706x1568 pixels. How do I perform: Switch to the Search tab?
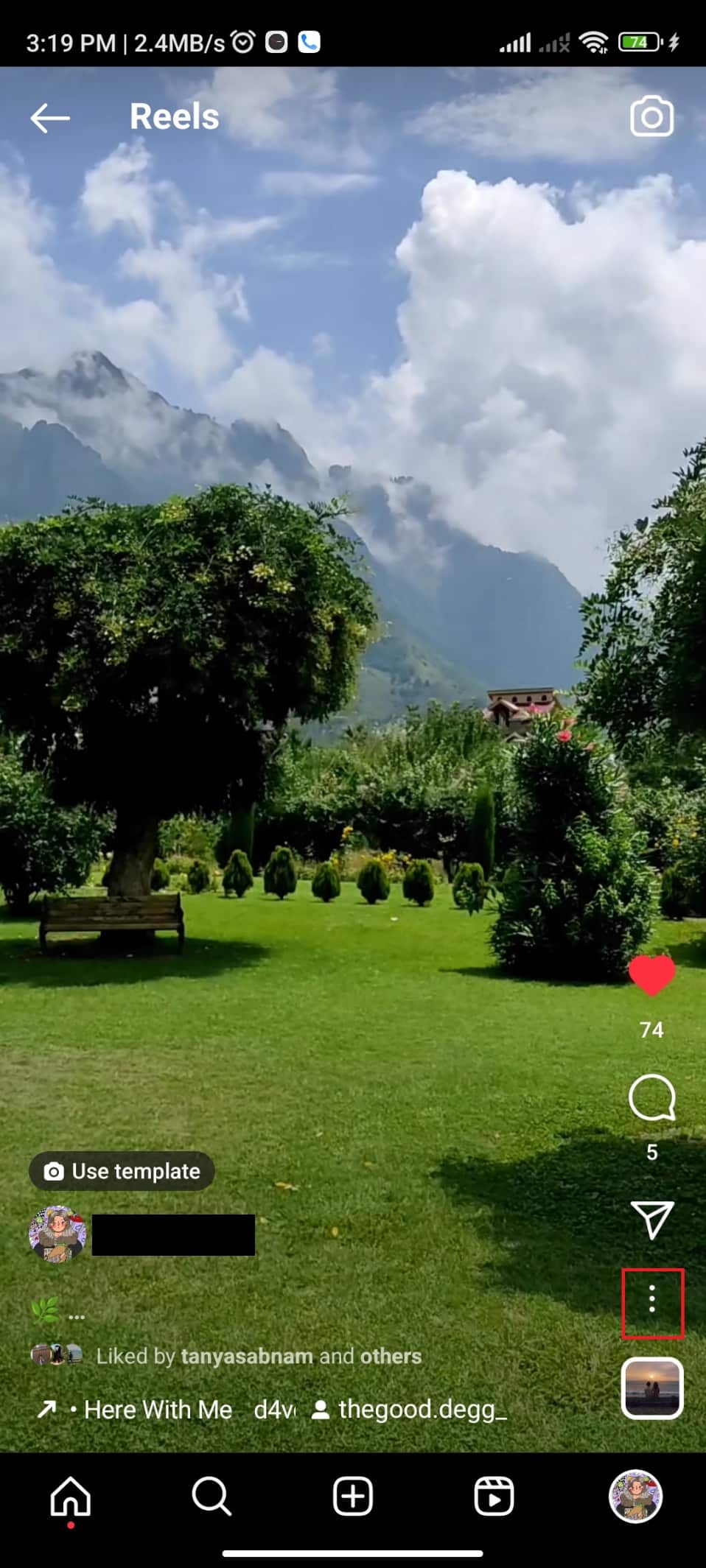212,1497
